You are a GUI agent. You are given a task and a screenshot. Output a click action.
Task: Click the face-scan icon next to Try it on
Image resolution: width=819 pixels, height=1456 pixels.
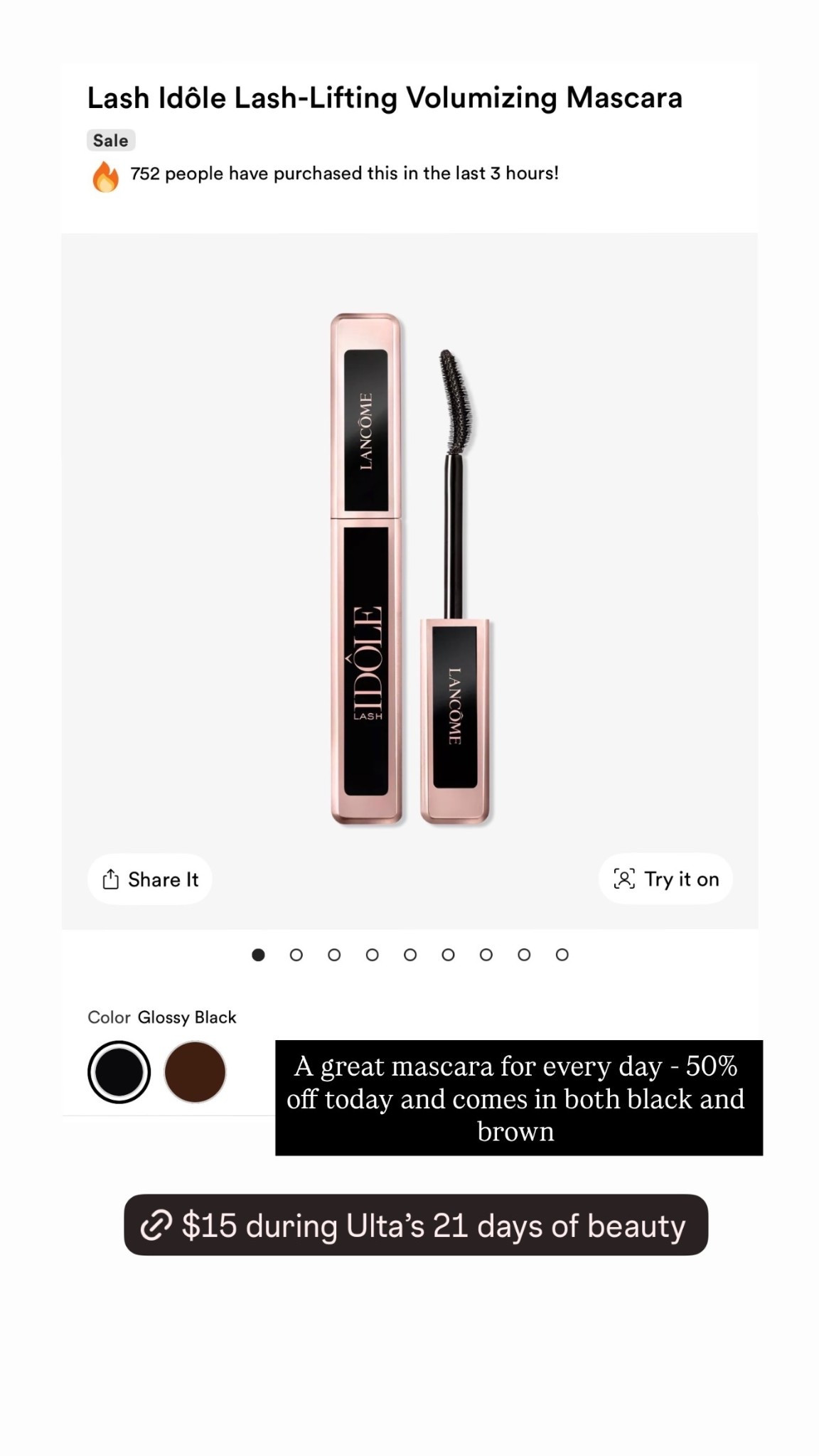(x=624, y=879)
